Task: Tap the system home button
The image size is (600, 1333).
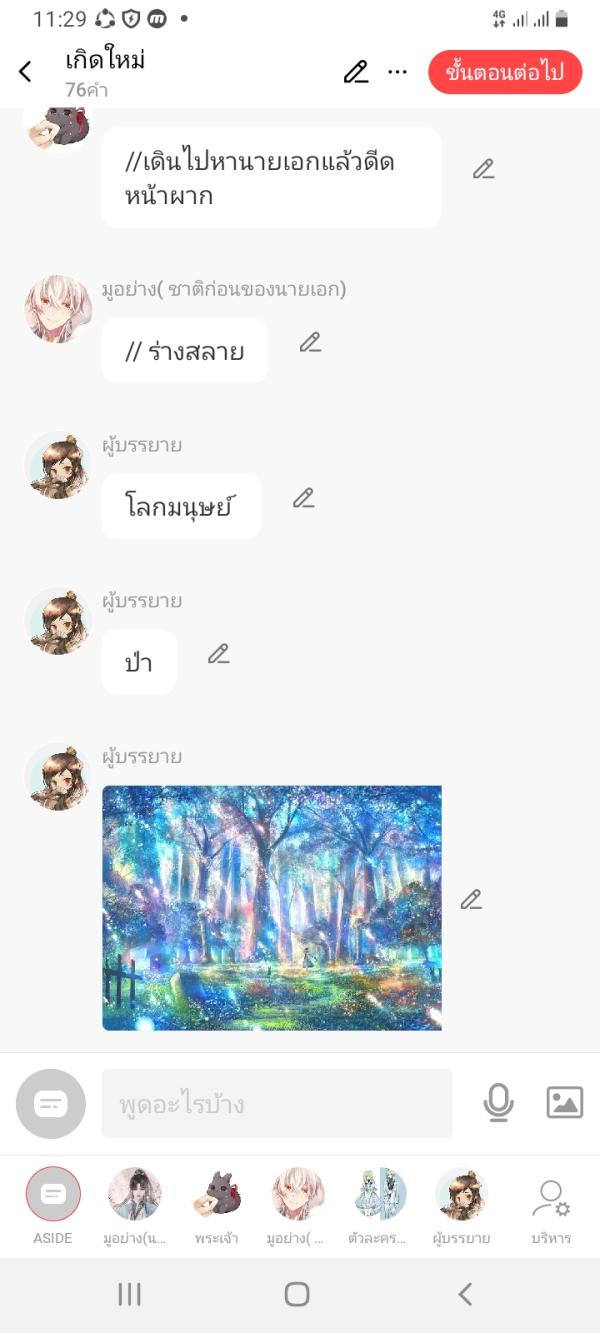Action: (x=297, y=1294)
